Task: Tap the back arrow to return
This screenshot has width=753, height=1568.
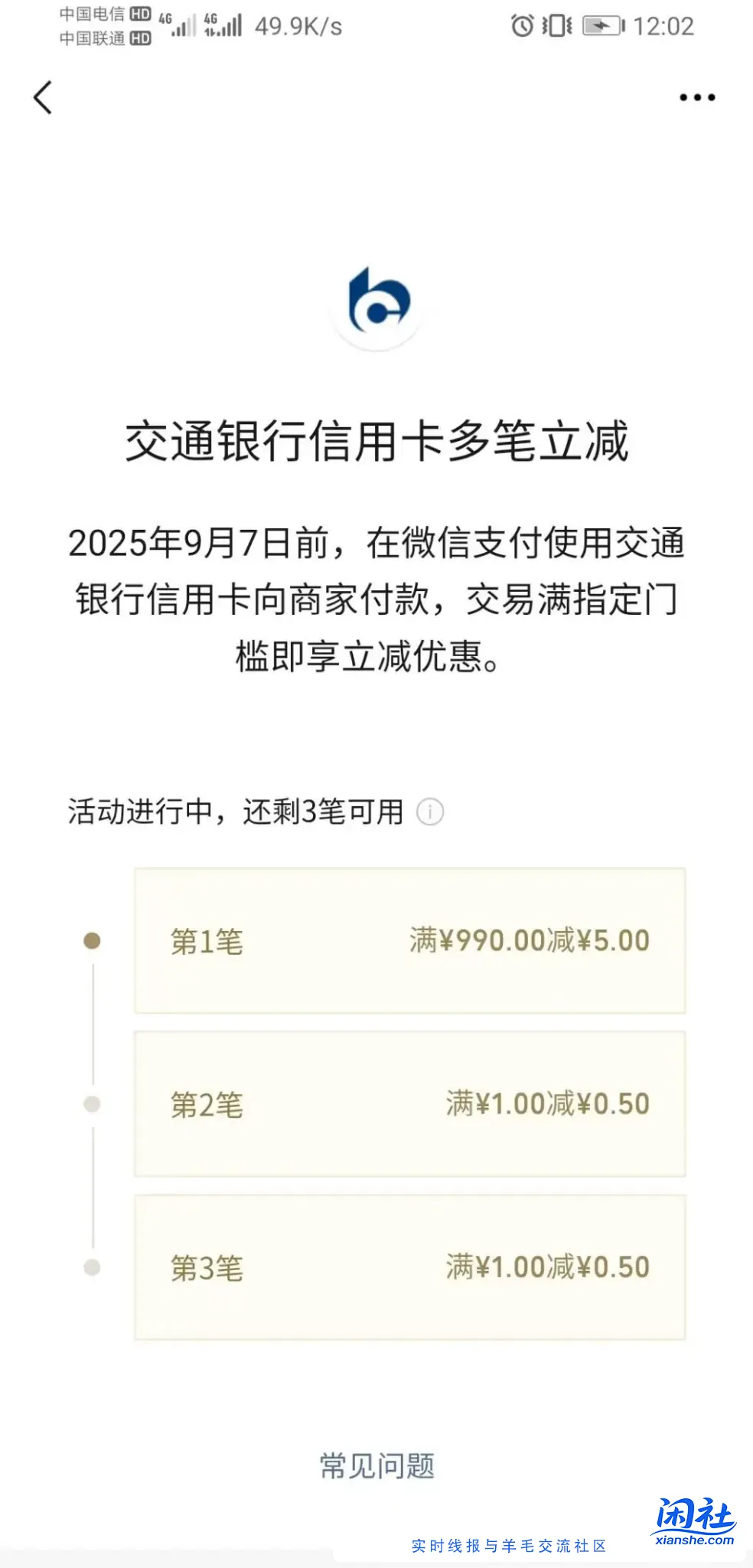Action: (44, 97)
